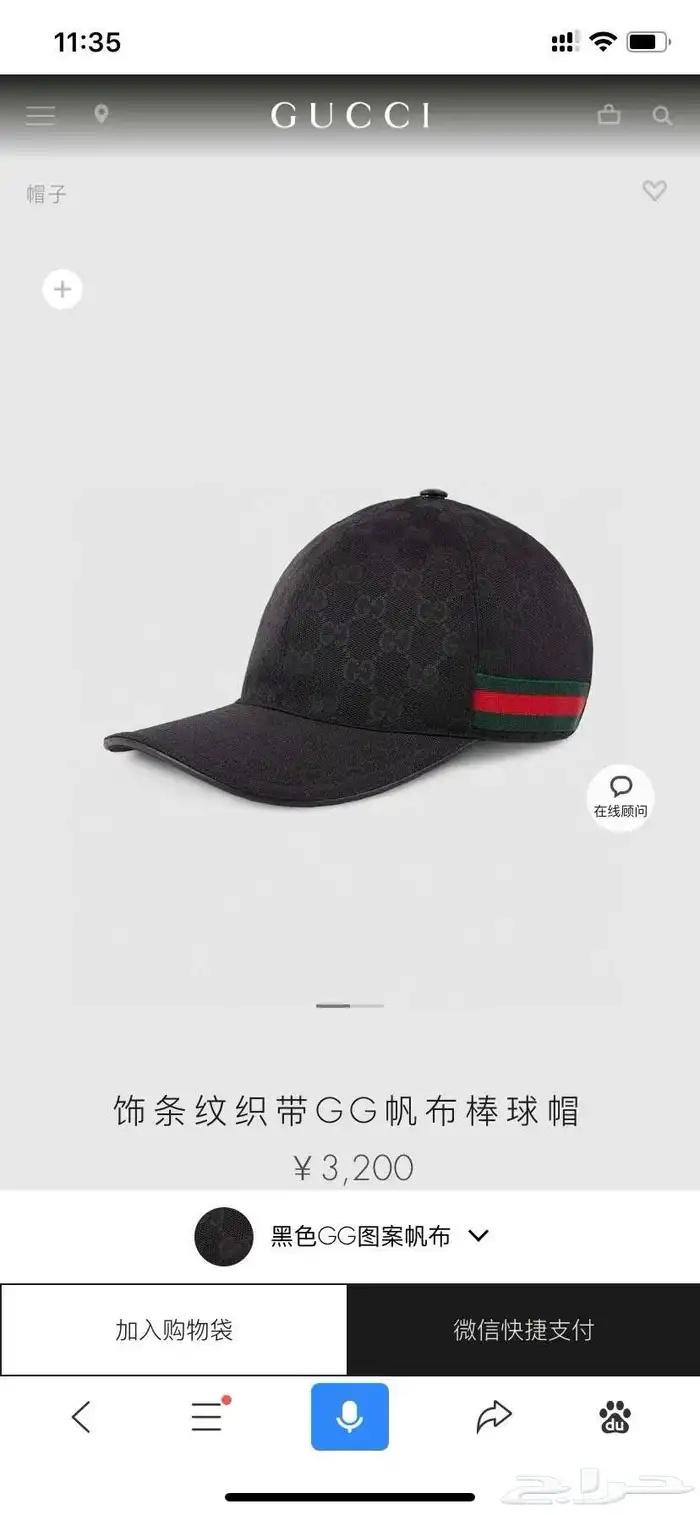Viewport: 700px width, 1515px height.
Task: Go back with the browser back arrow
Action: tap(81, 1416)
